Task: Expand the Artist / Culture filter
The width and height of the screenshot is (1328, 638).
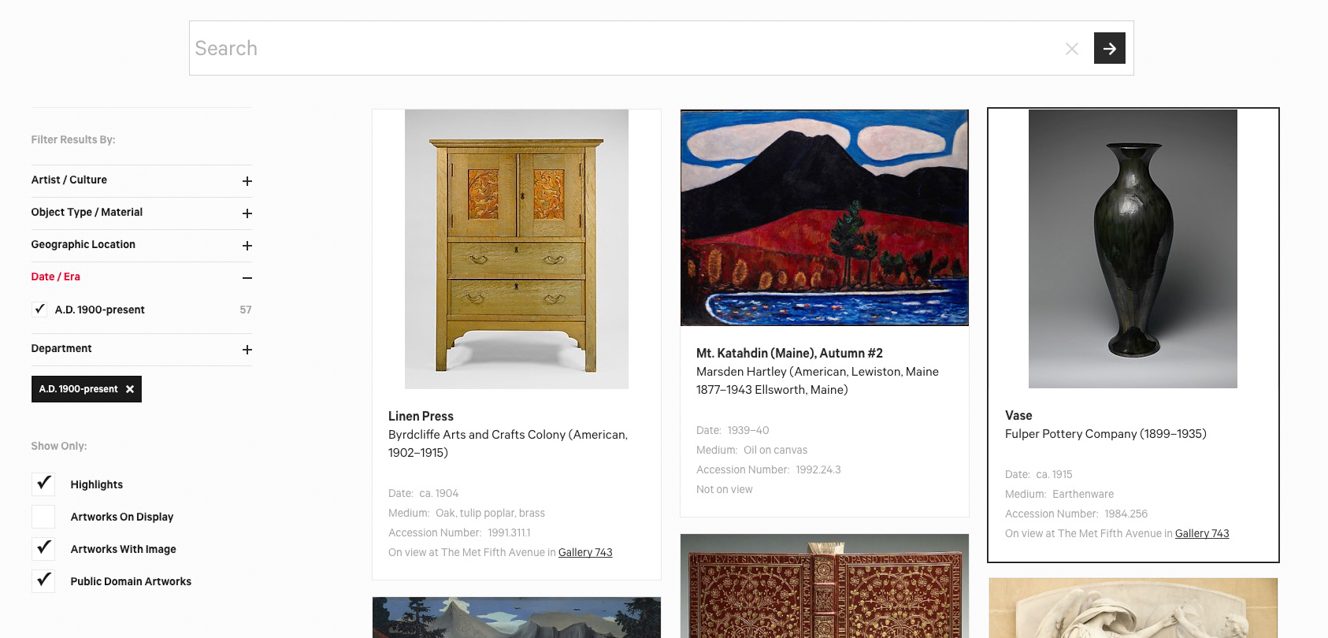Action: pyautogui.click(x=247, y=181)
